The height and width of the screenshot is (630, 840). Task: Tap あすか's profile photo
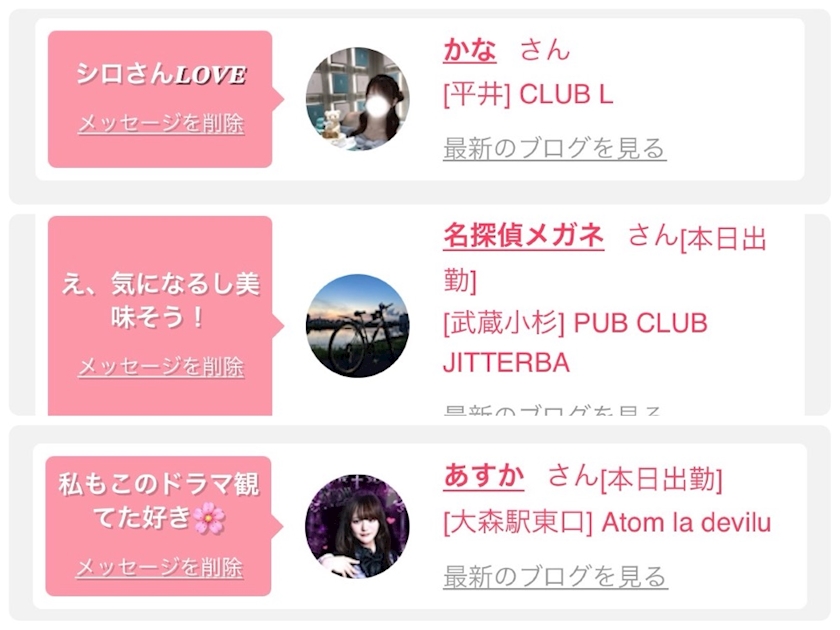(357, 526)
